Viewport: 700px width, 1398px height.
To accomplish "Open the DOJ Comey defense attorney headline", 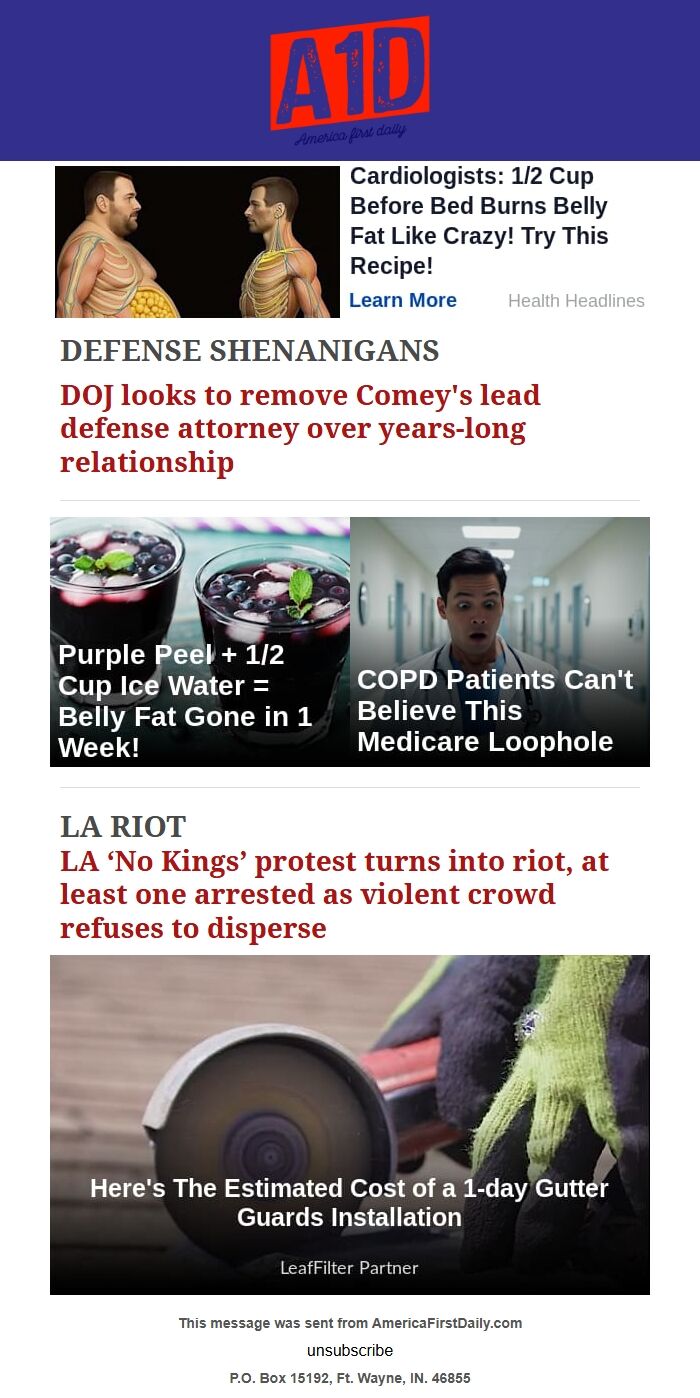I will click(x=300, y=429).
